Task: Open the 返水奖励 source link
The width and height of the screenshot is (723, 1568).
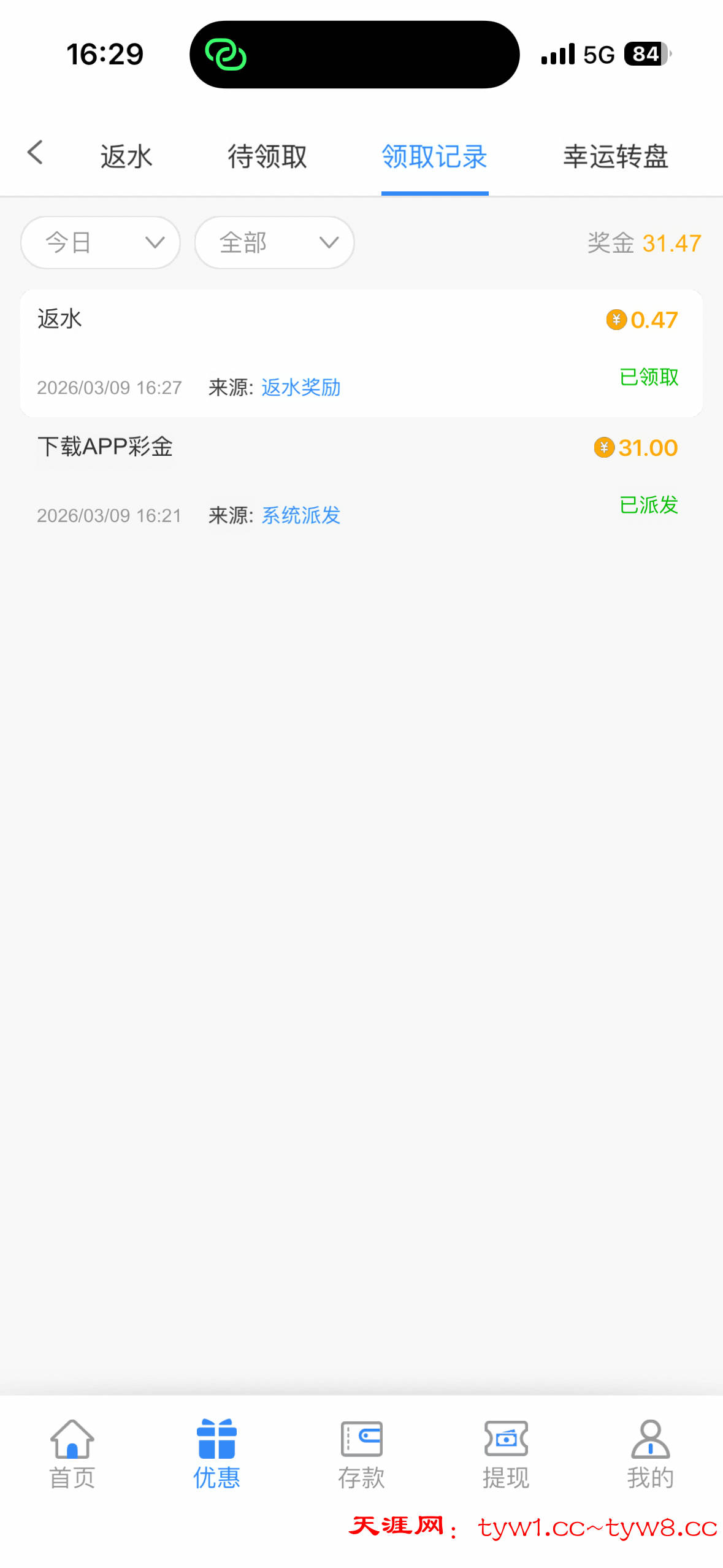Action: [300, 387]
